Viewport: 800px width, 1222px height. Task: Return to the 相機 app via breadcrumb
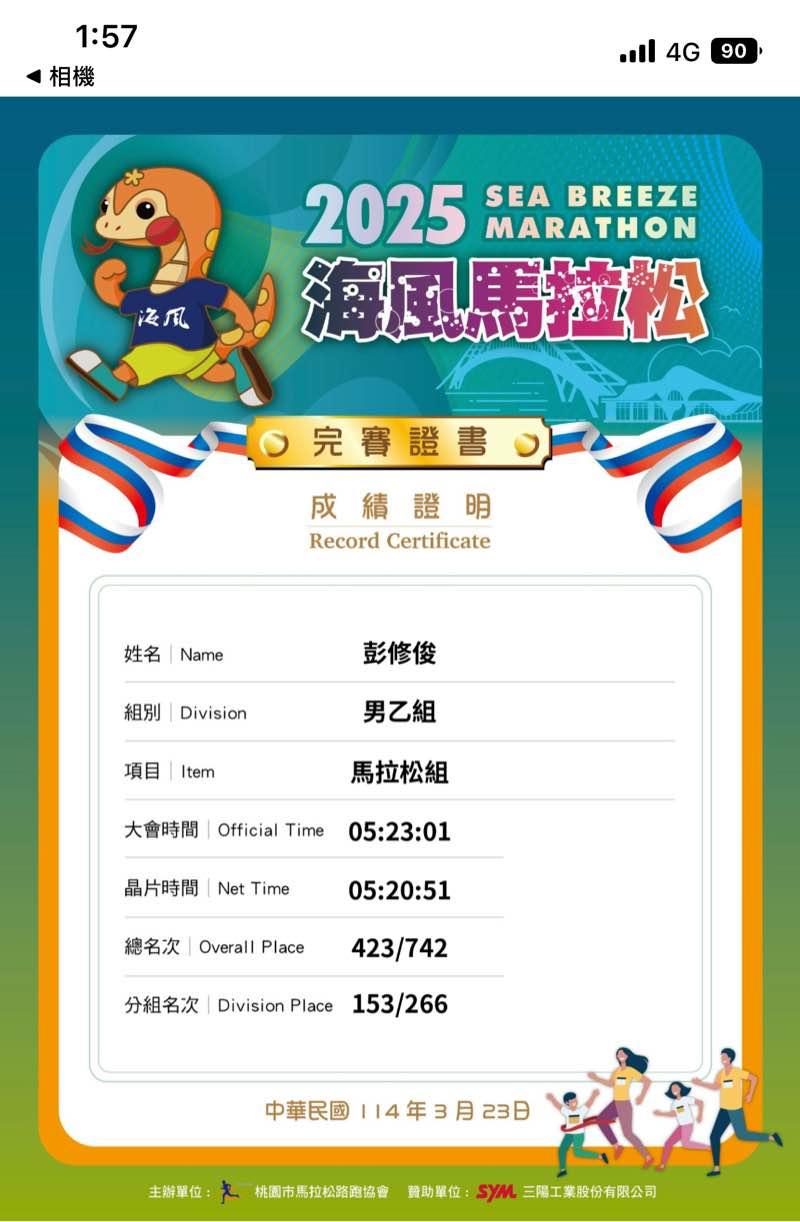point(60,77)
